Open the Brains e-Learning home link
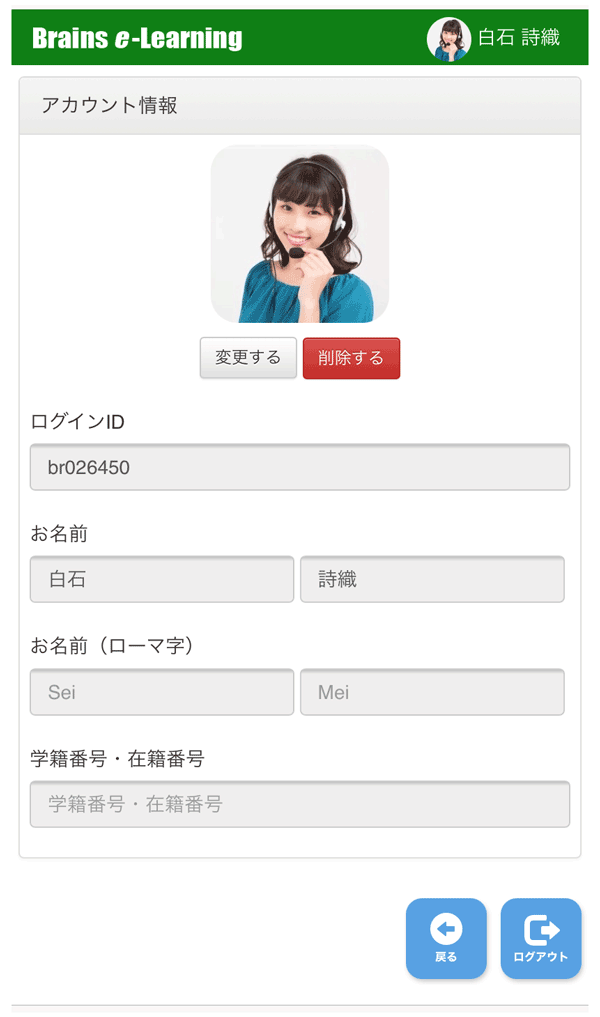600x1017 pixels. coord(137,38)
